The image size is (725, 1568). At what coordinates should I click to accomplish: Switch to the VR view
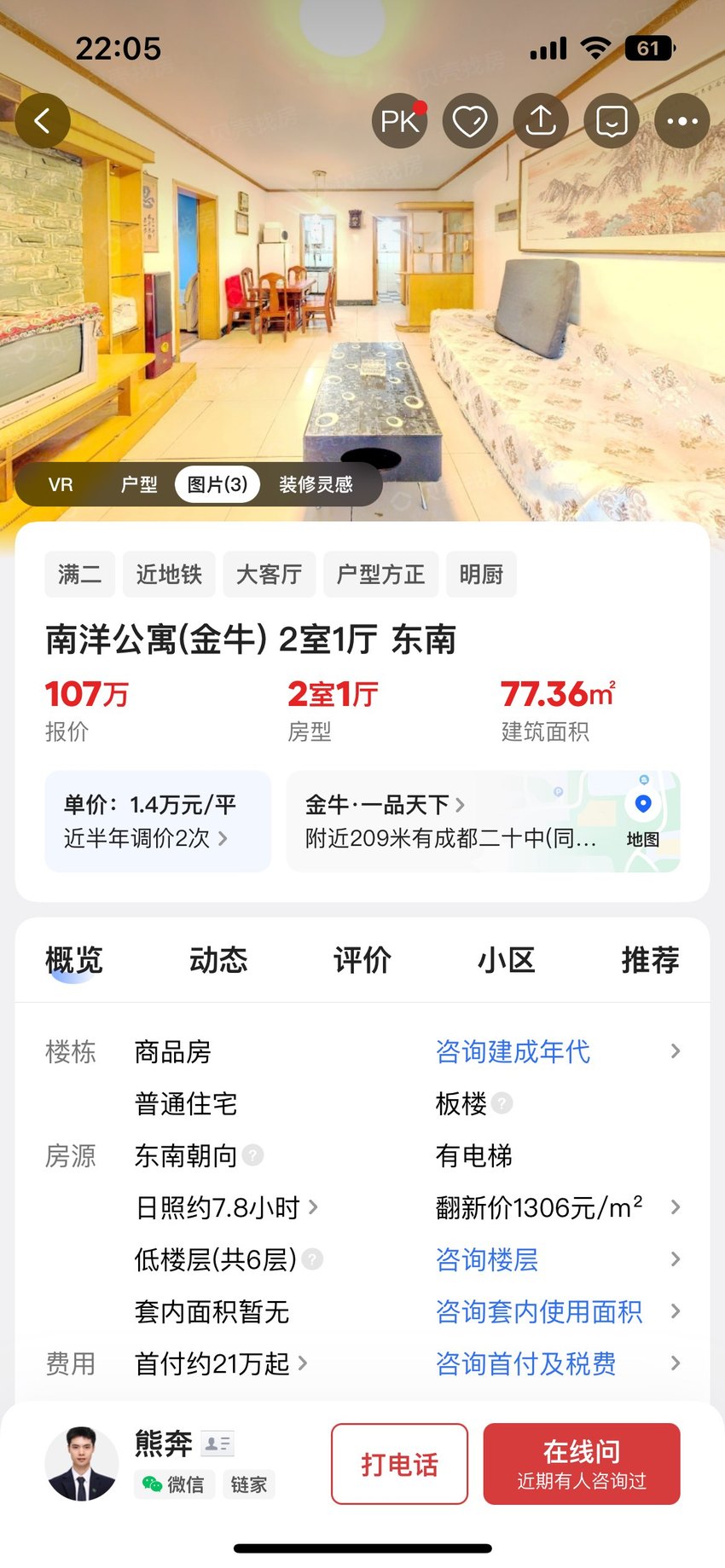tap(61, 484)
